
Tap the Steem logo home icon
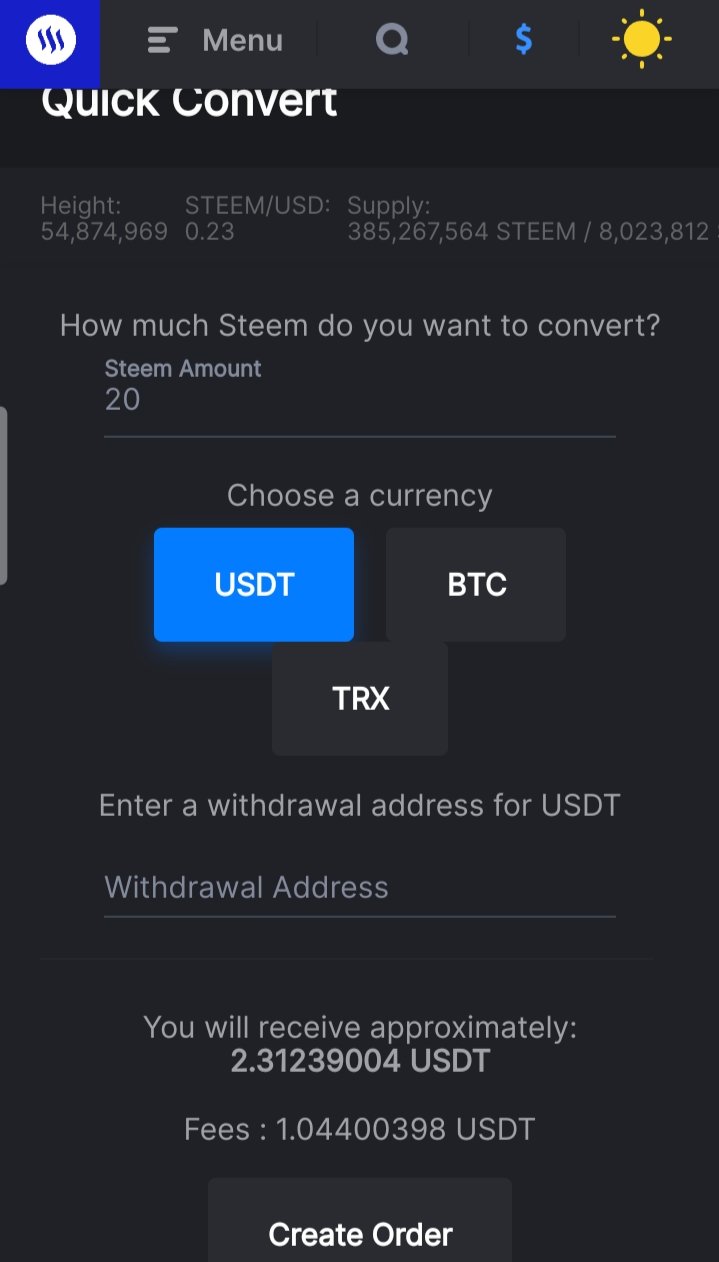point(50,43)
